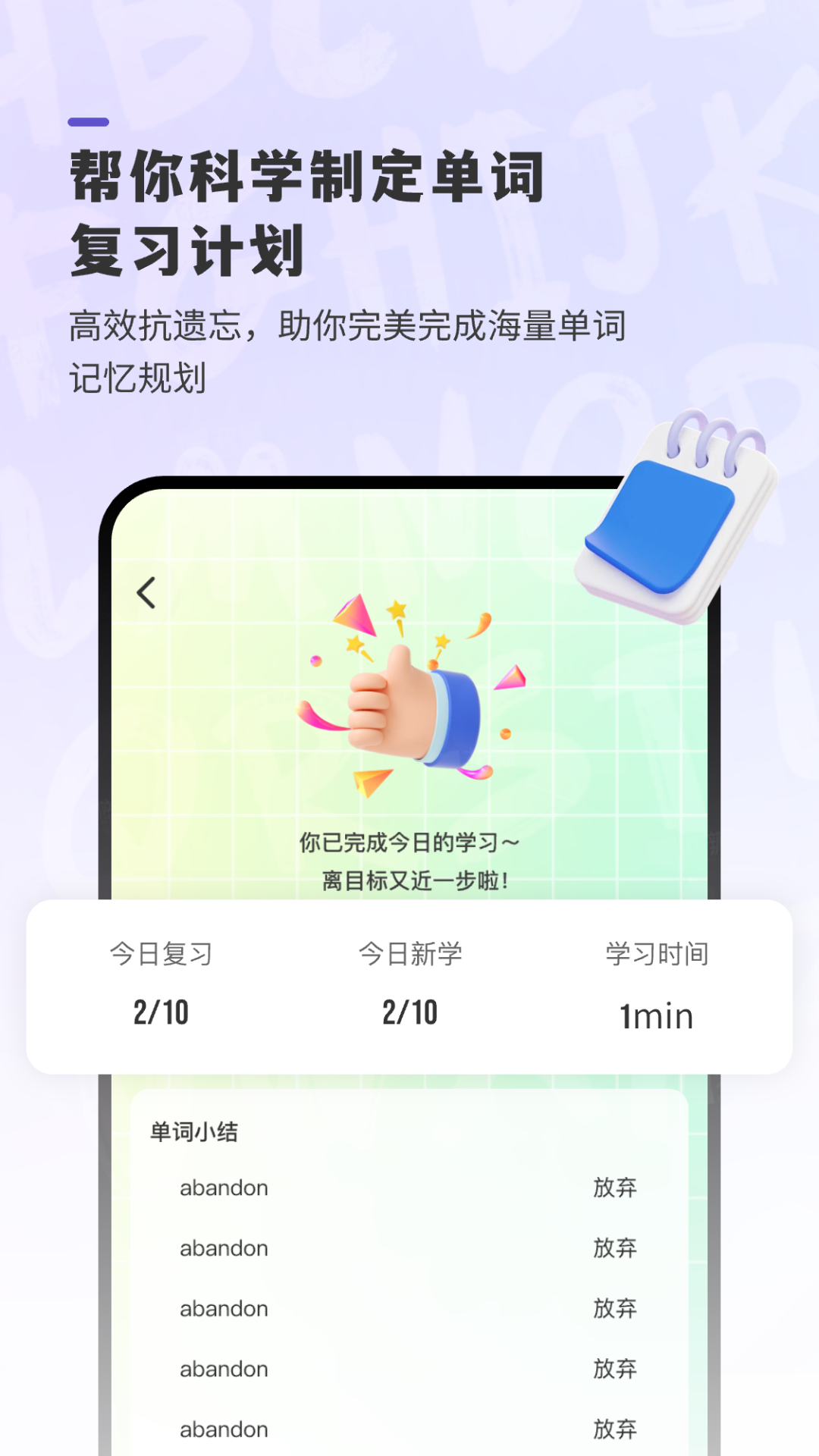Tap the back arrow at top left
Screen dimensions: 819x1456
click(x=146, y=593)
